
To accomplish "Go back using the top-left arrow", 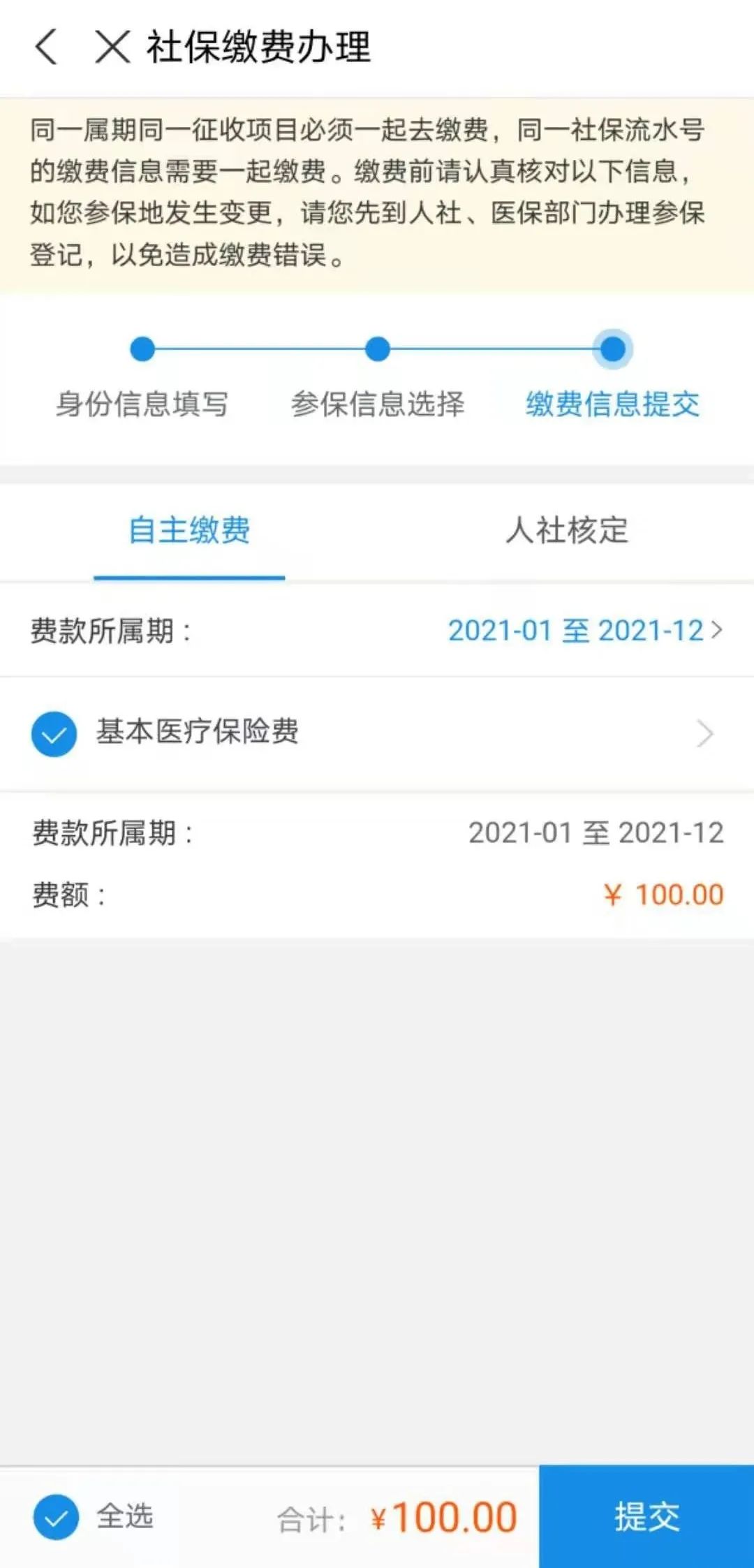I will coord(46,47).
